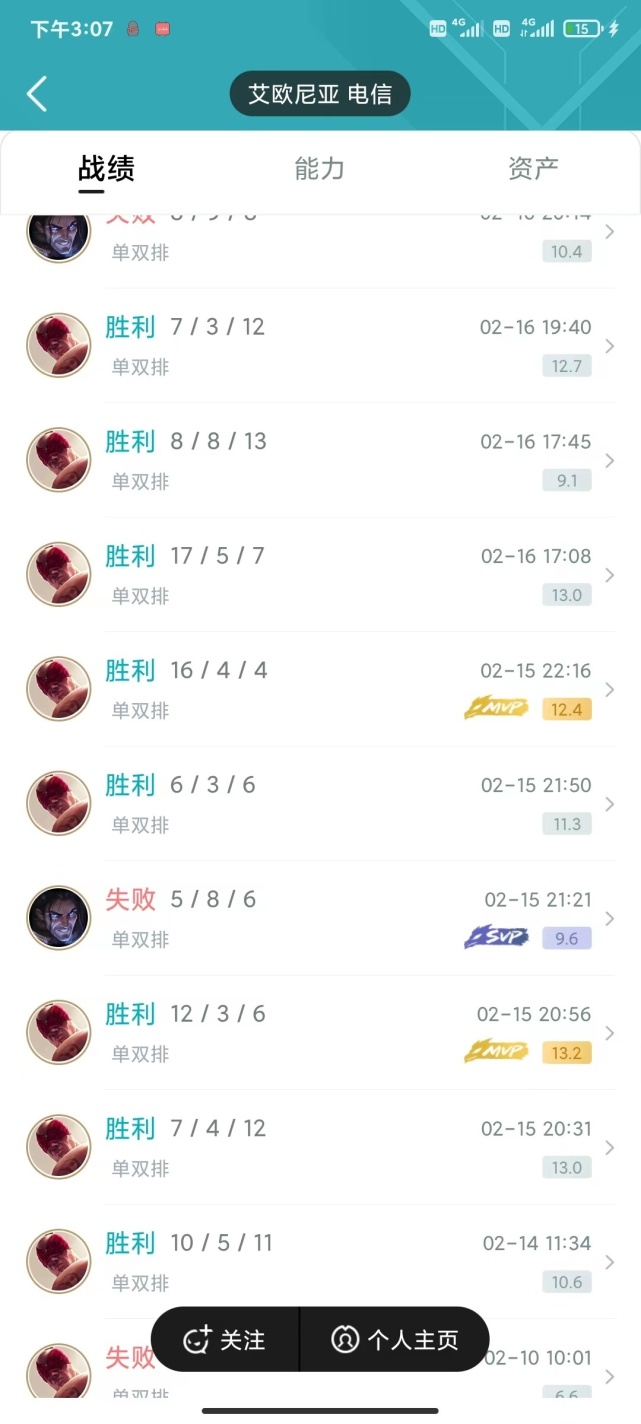Open 个人主页 profile page
The height and width of the screenshot is (1424, 641).
(x=395, y=1339)
